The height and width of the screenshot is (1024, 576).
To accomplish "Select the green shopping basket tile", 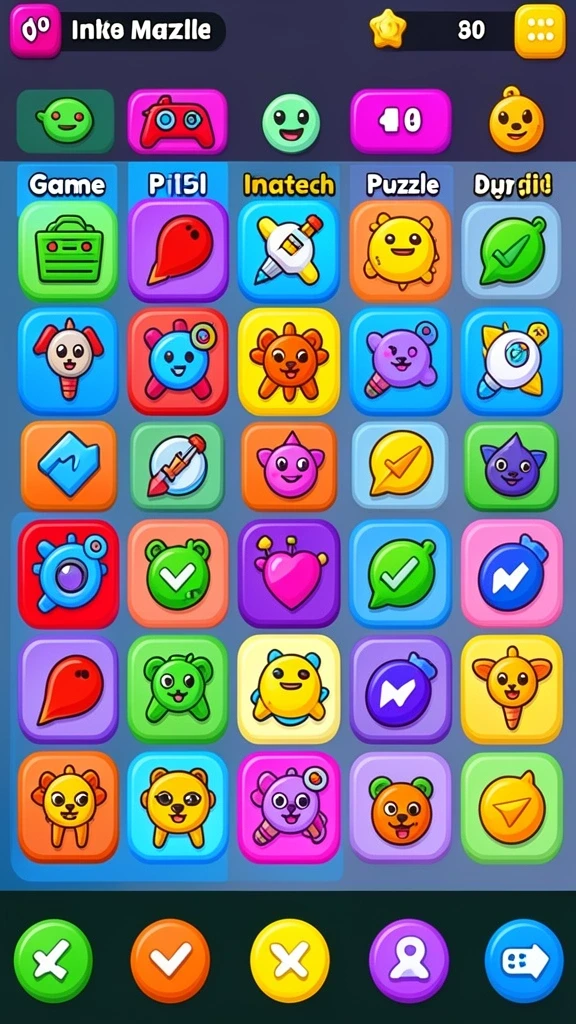I will [68, 251].
